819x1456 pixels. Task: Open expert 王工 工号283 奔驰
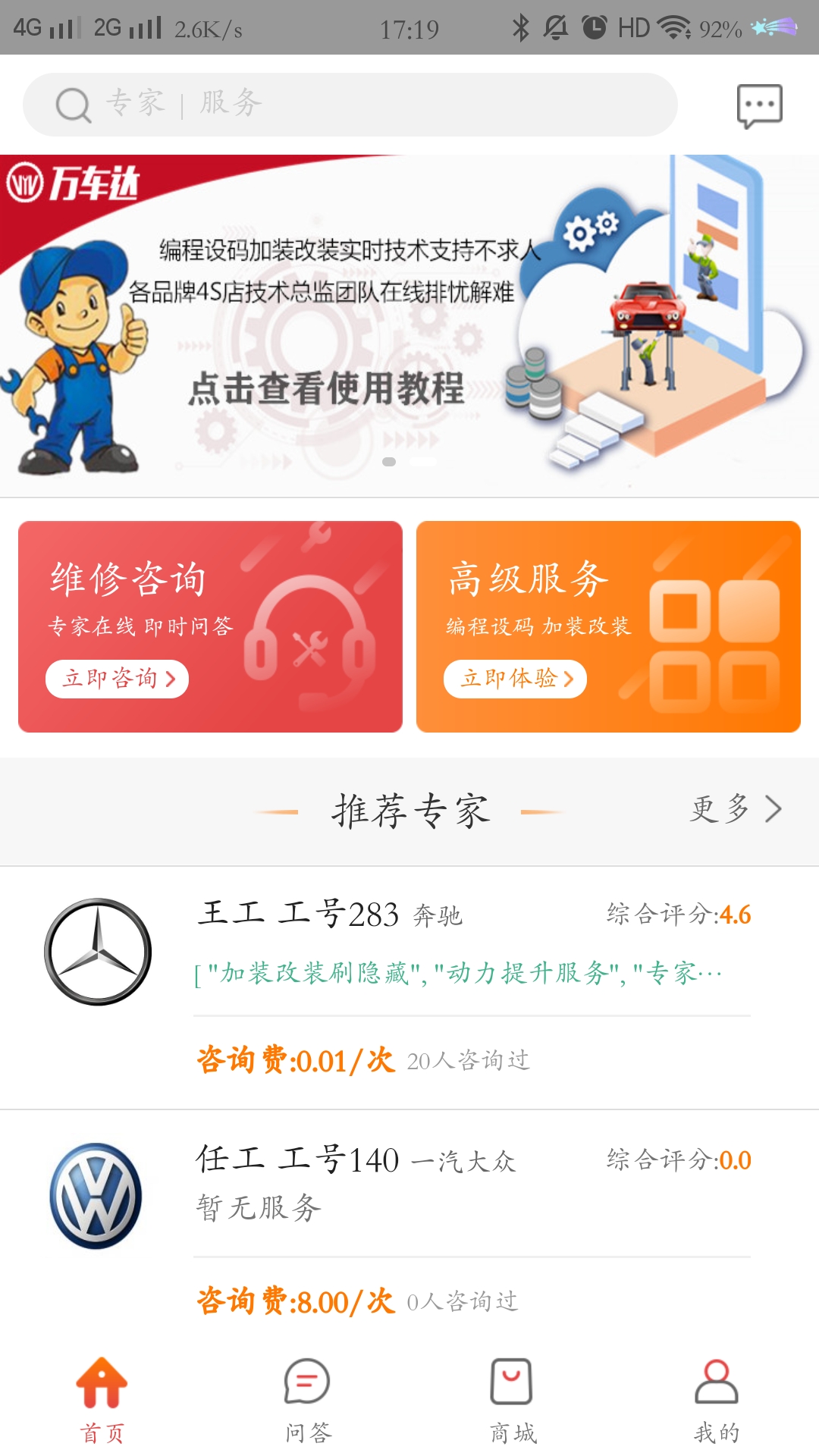pyautogui.click(x=409, y=986)
